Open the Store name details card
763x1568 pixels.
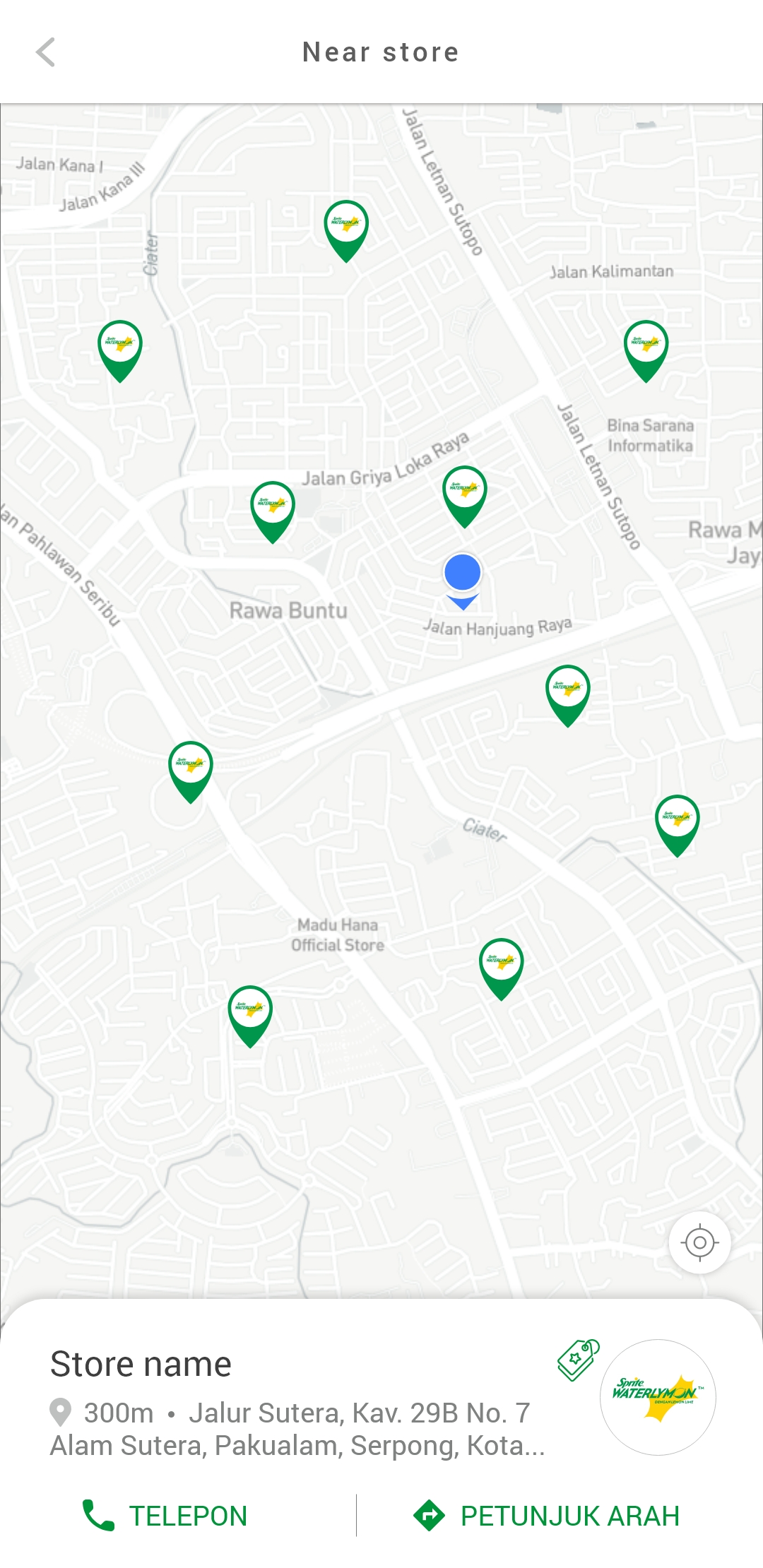[x=381, y=1432]
